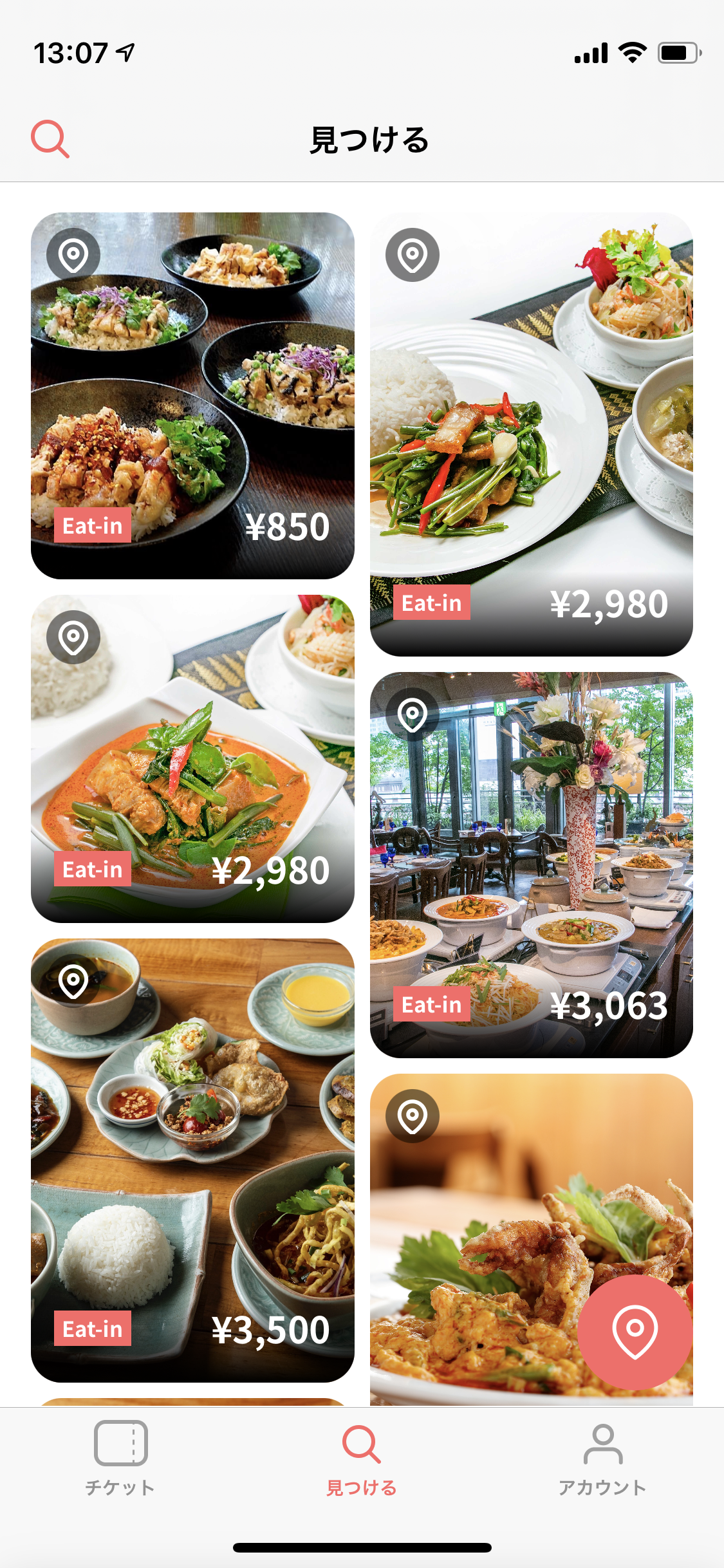Switch to the チケット tab

coord(120,1458)
